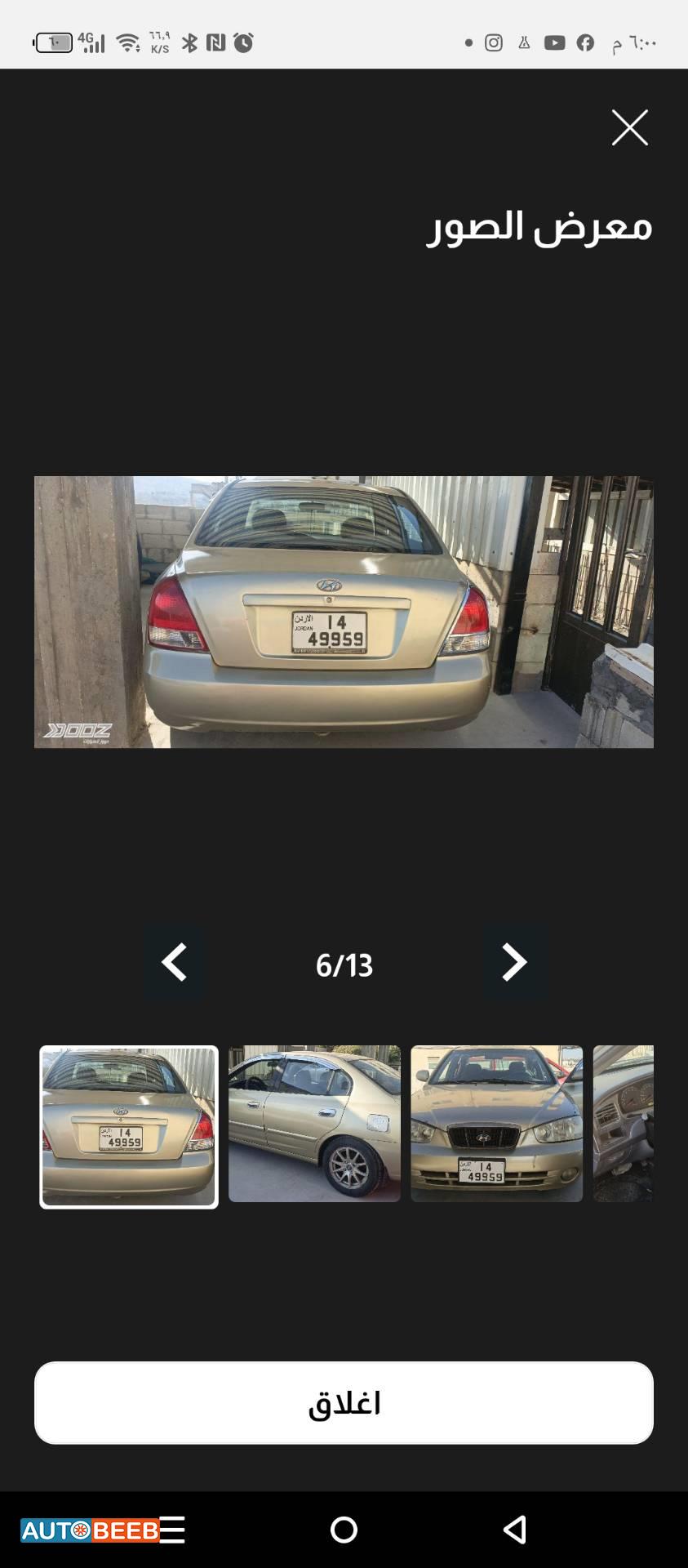Go to the next photo
This screenshot has height=1568, width=688.
pos(514,963)
